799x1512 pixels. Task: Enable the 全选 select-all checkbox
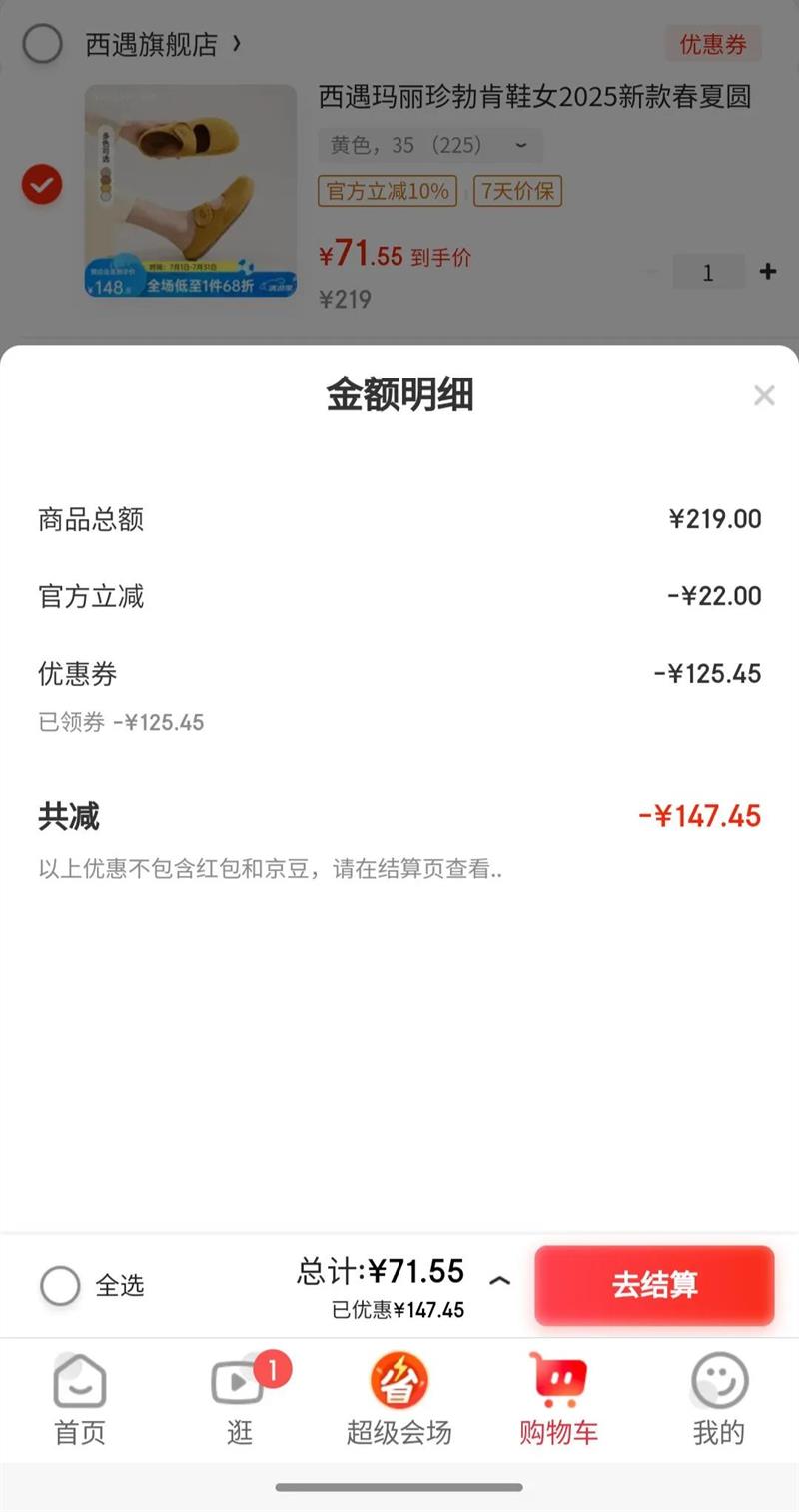pos(59,1286)
